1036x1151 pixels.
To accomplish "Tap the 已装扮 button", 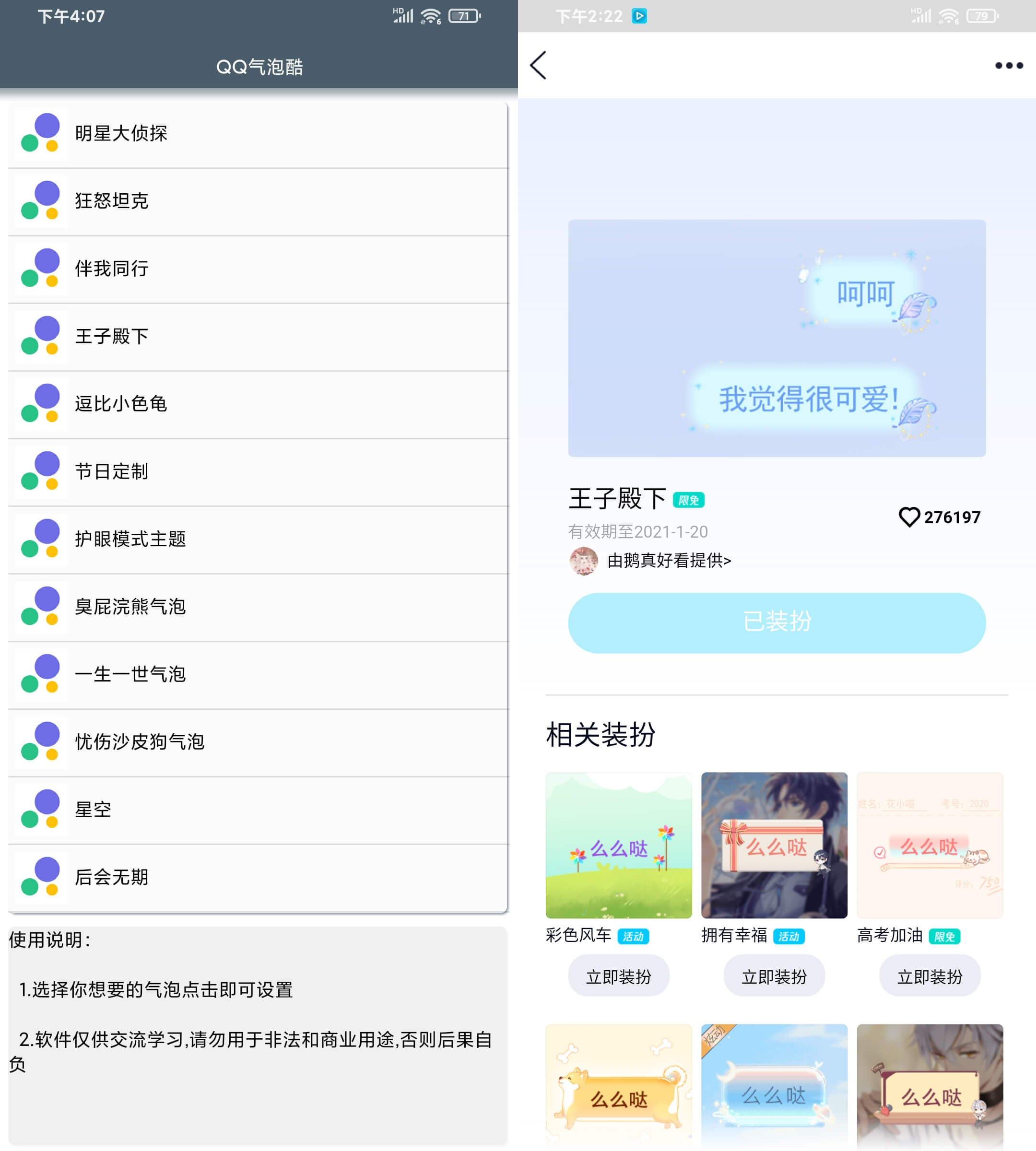I will (x=777, y=622).
